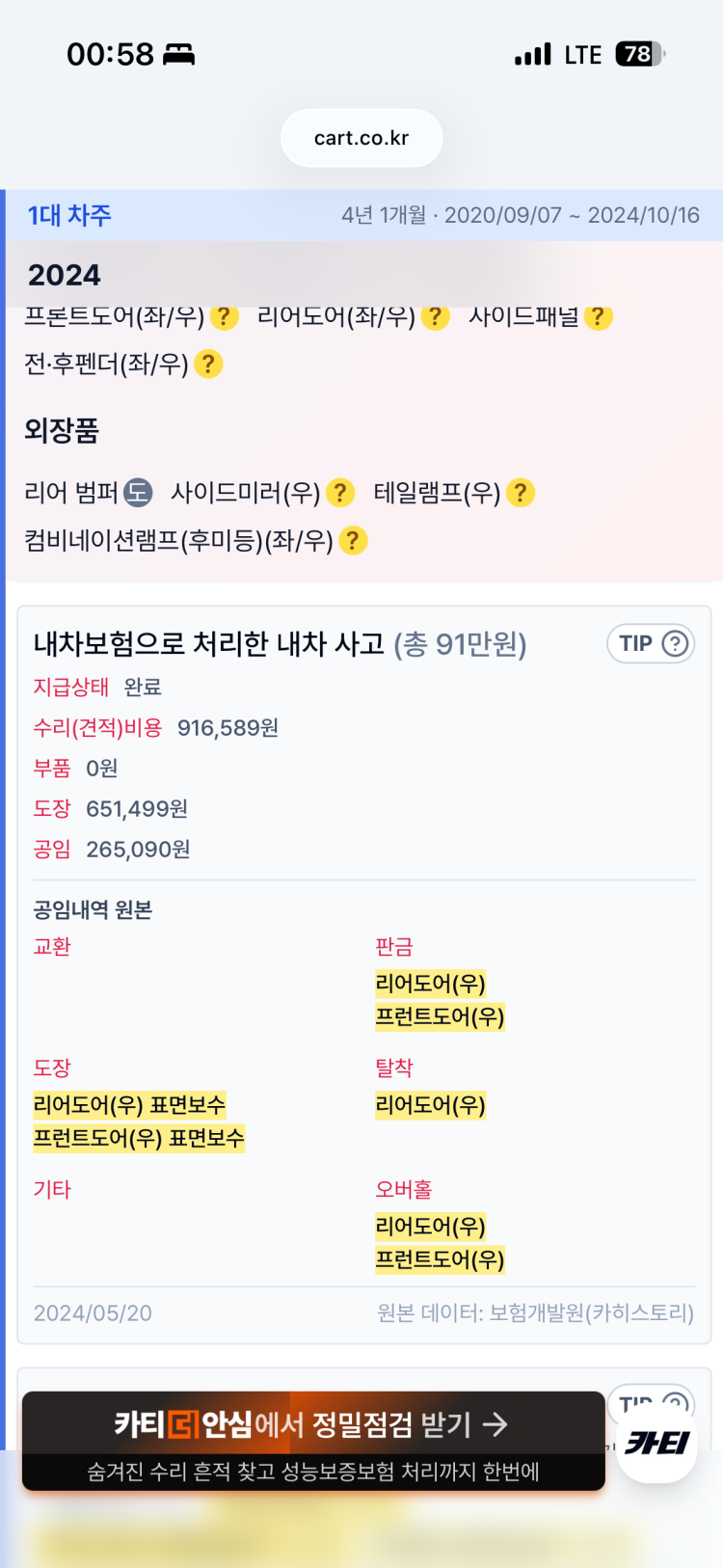Open help icon next to 사이드미러(우)
Screen dimensions: 723x1568
coord(340,493)
